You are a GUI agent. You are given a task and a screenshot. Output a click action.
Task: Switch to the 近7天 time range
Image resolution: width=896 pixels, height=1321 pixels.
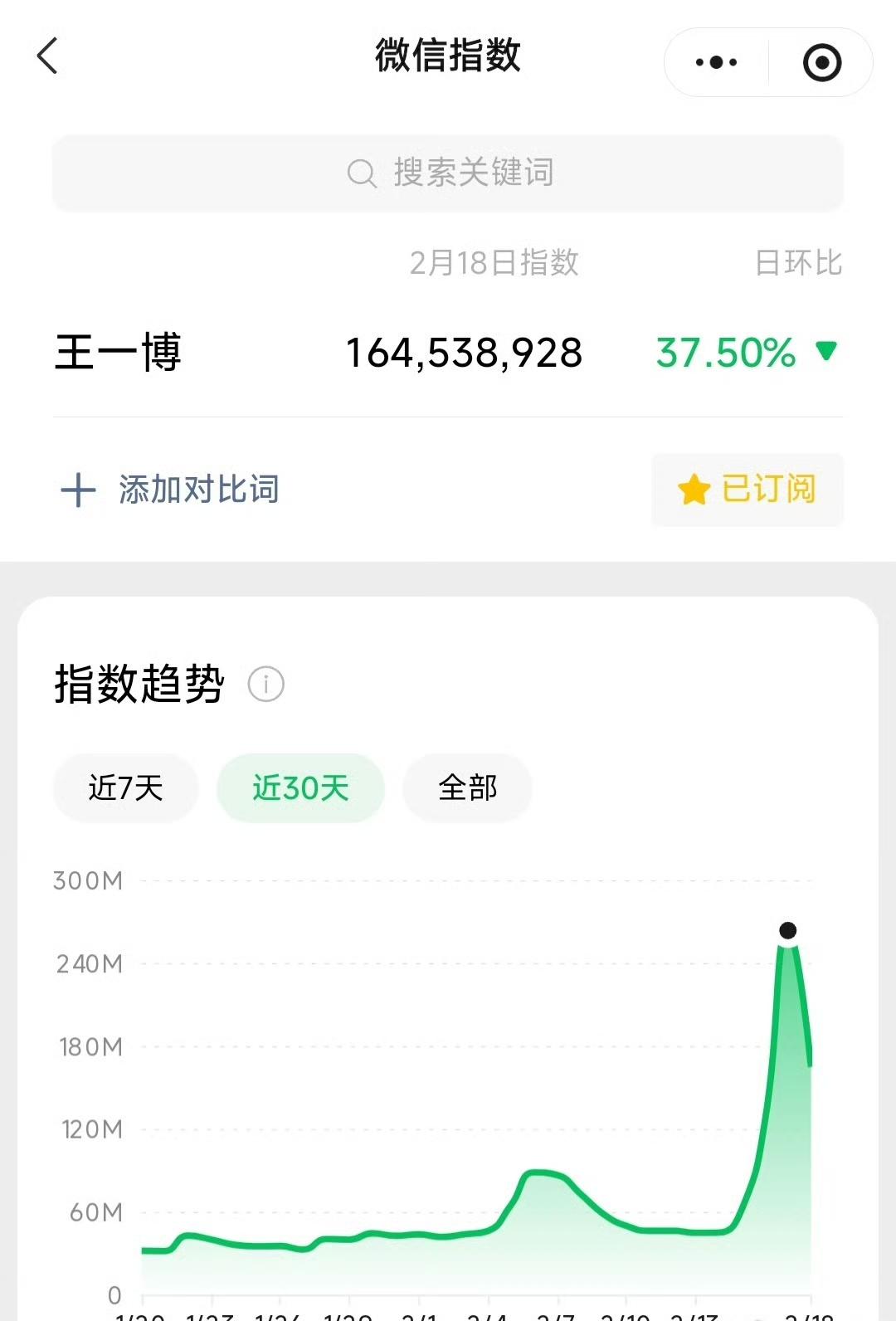click(x=125, y=788)
